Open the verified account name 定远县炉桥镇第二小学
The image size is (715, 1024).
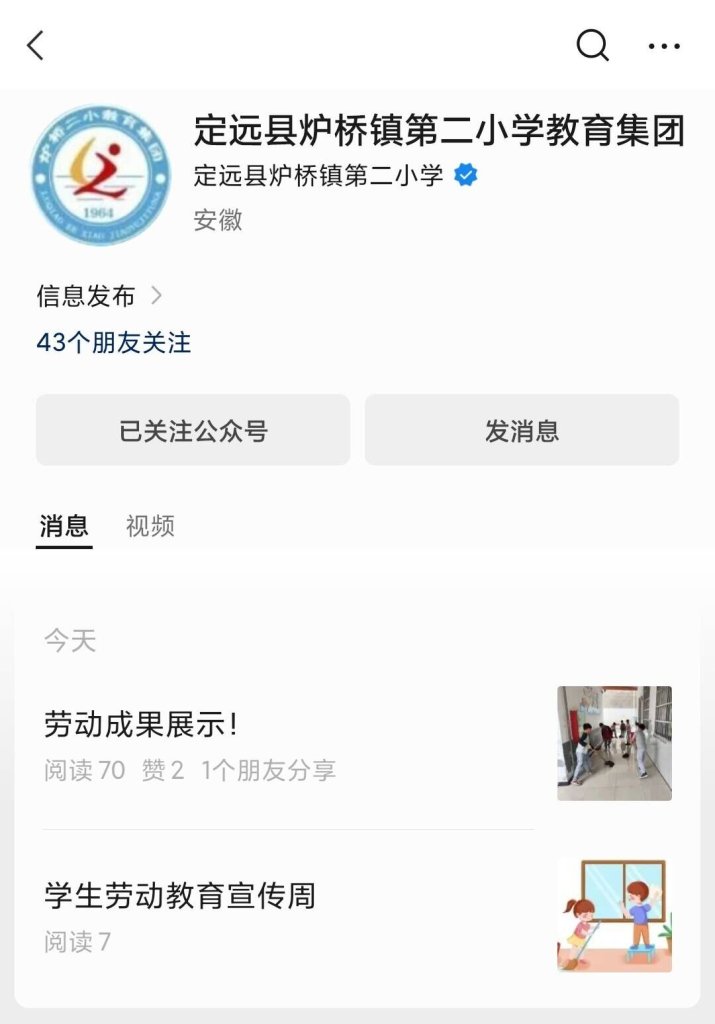point(320,176)
